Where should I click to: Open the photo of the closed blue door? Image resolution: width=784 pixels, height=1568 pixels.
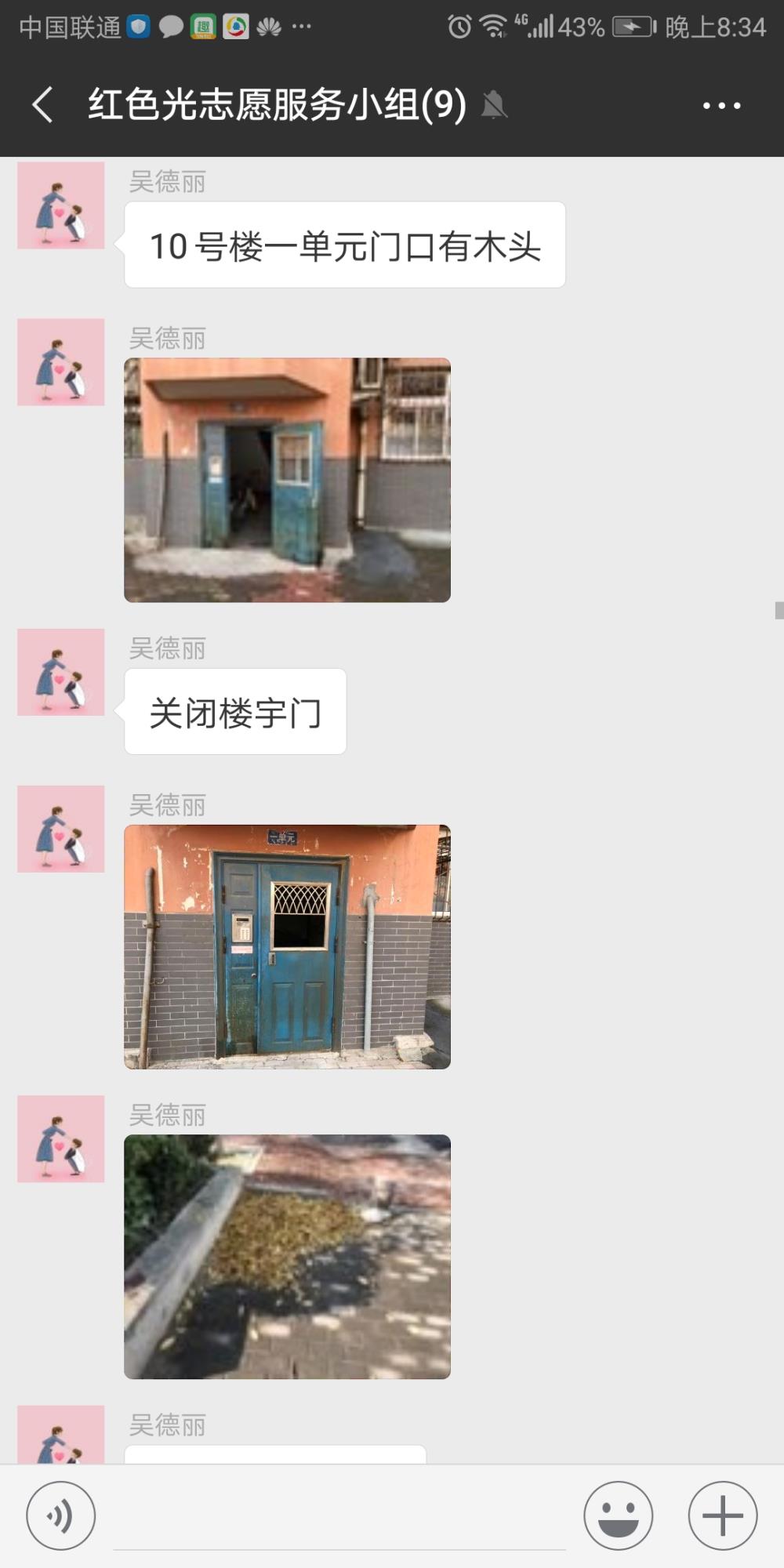tap(288, 947)
